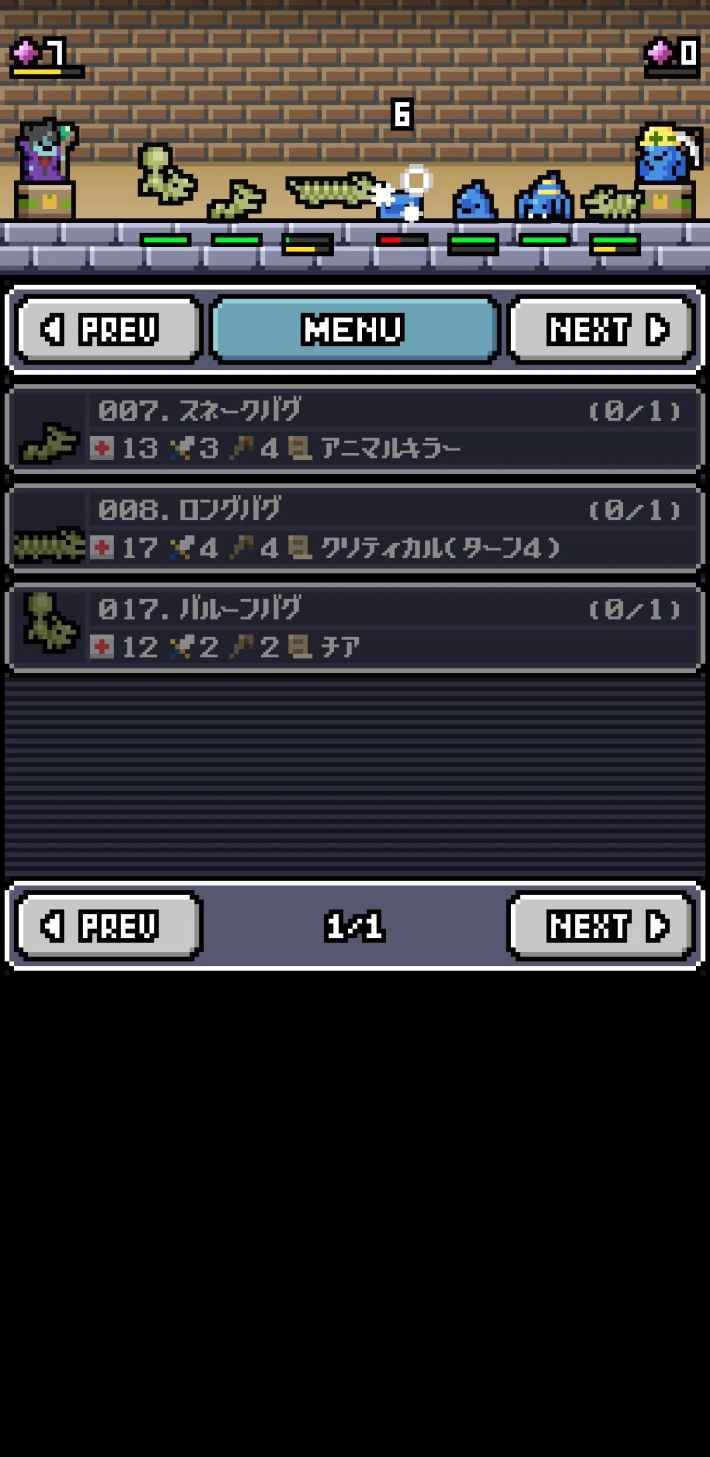Go to previous page beside 1/1 indicator
Image resolution: width=710 pixels, height=1457 pixels.
click(108, 926)
